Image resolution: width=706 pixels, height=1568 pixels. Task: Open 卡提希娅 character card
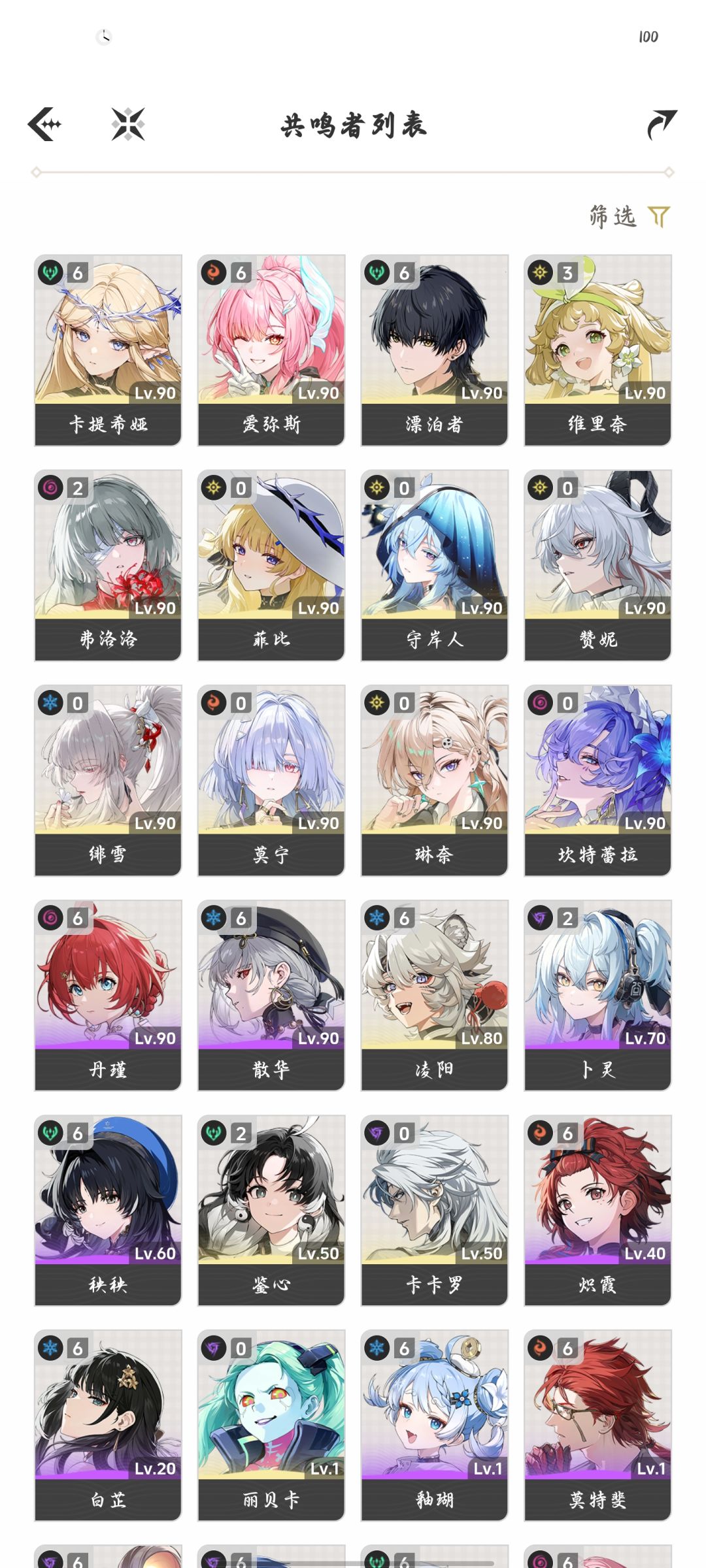click(x=108, y=350)
